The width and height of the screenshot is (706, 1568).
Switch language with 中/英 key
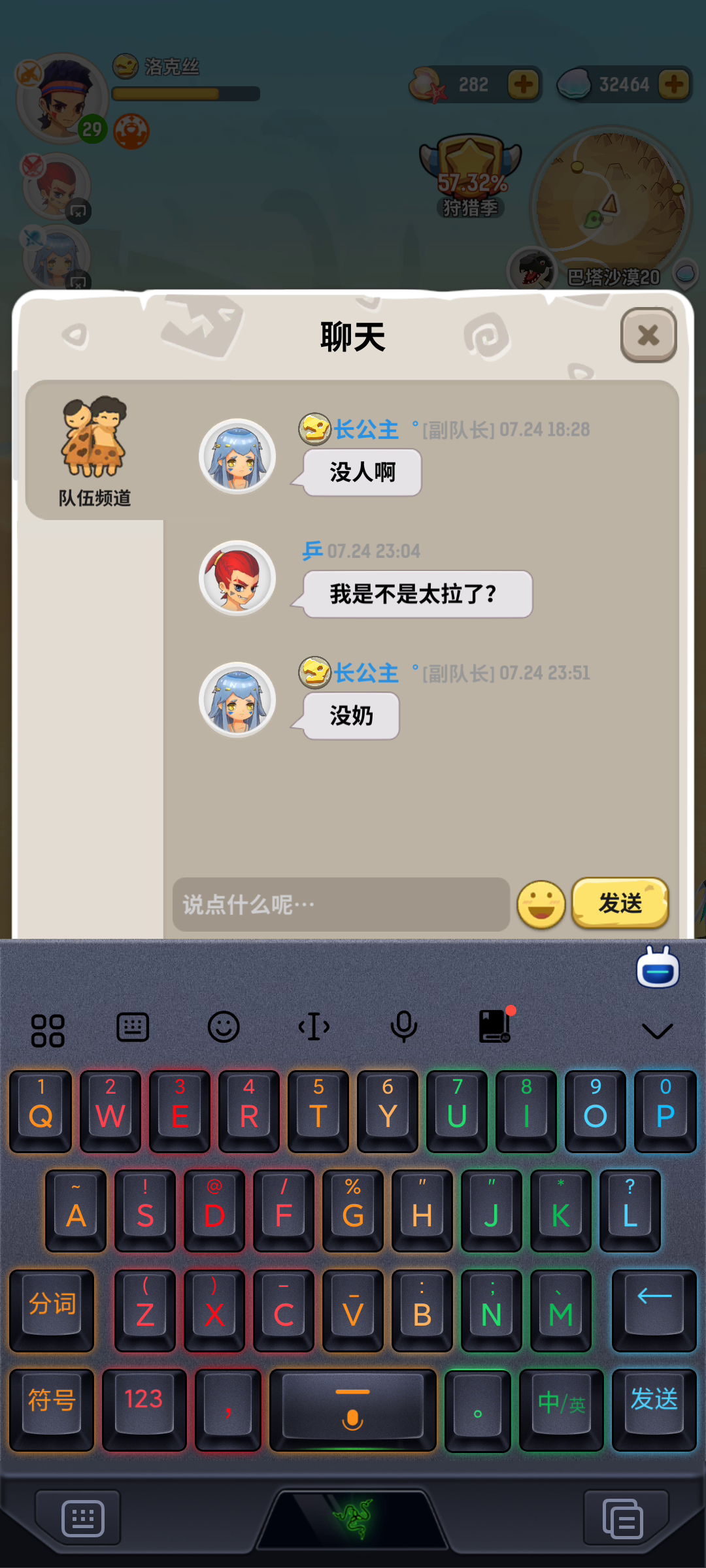[561, 1410]
